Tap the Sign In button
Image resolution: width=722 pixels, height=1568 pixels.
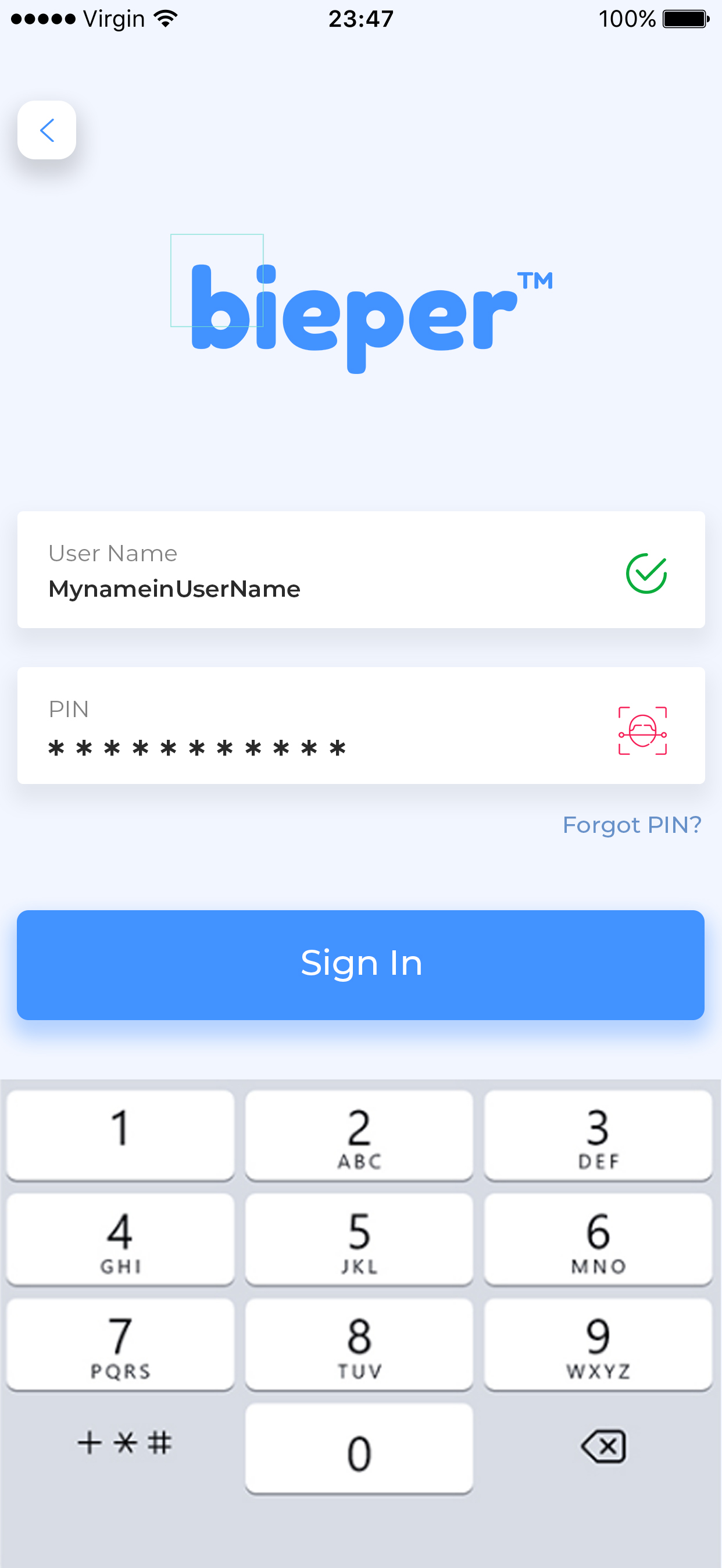pyautogui.click(x=360, y=965)
